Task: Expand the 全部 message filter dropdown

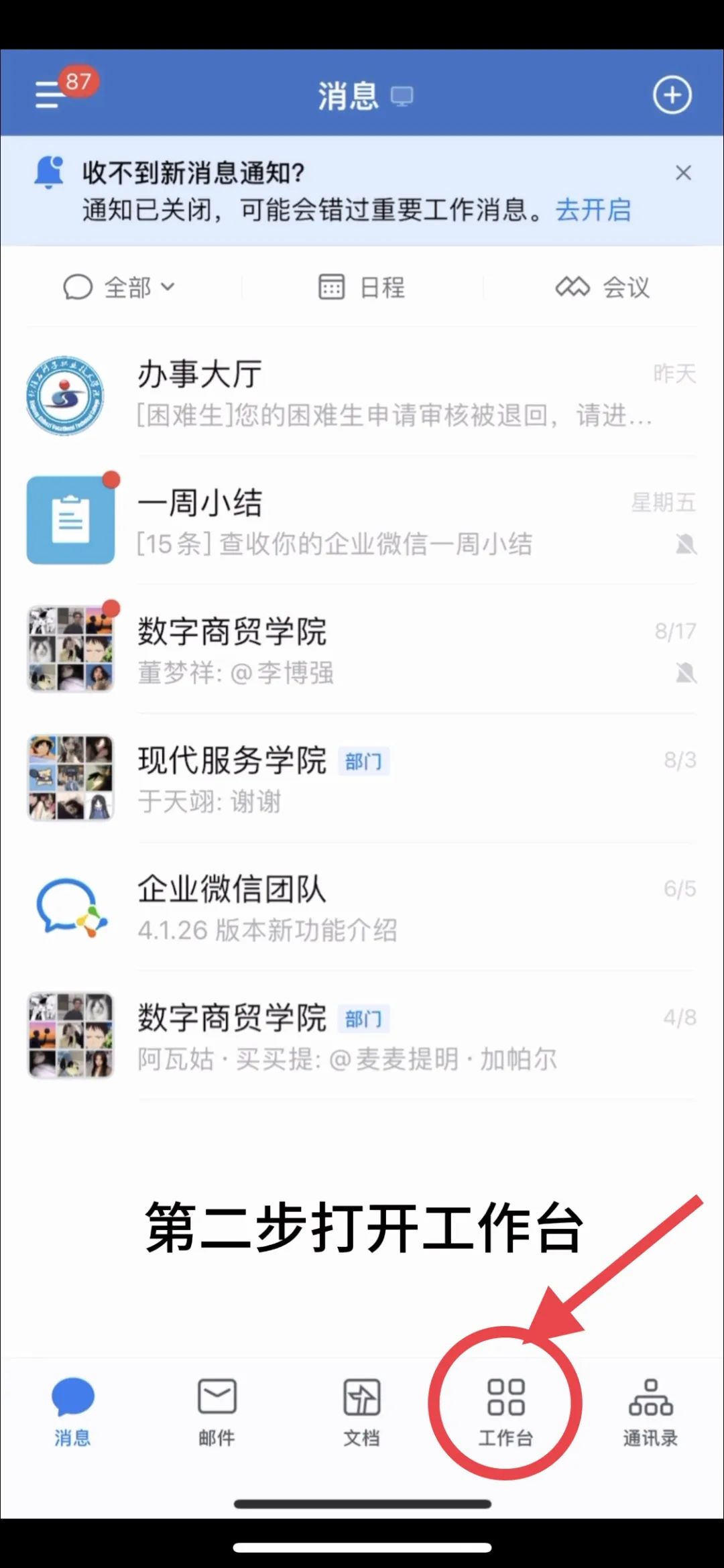Action: pos(121,288)
